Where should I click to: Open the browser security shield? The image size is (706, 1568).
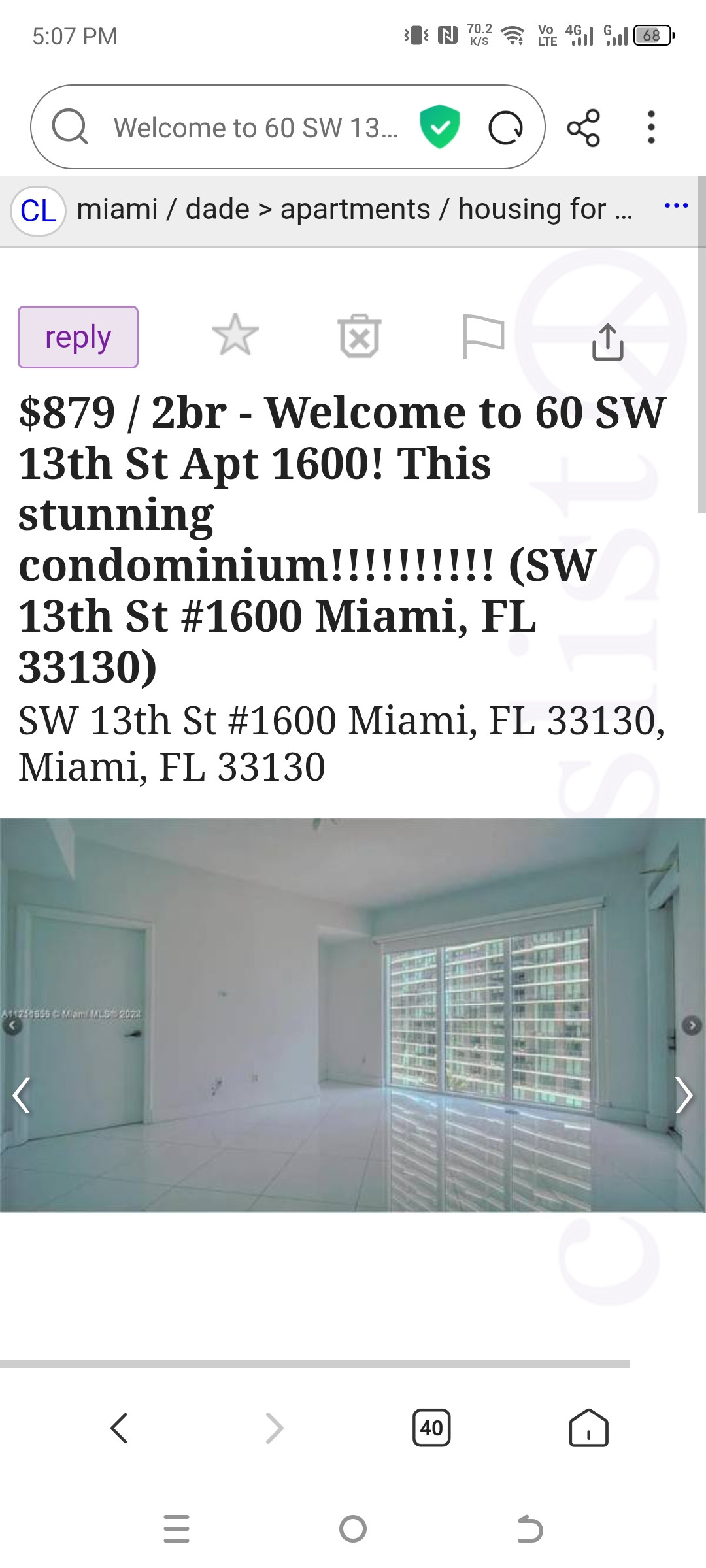tap(440, 127)
